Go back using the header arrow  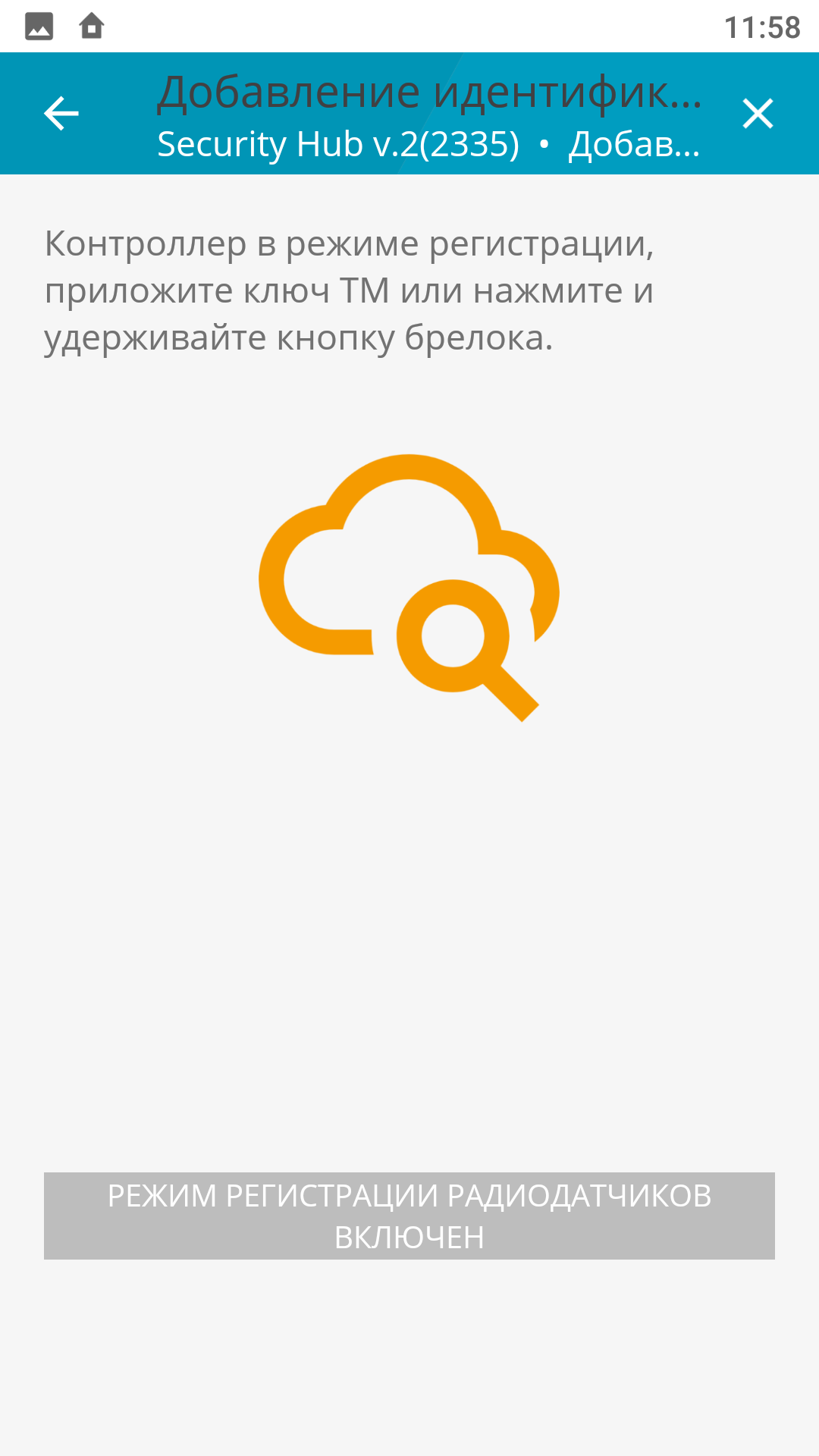[x=61, y=114]
